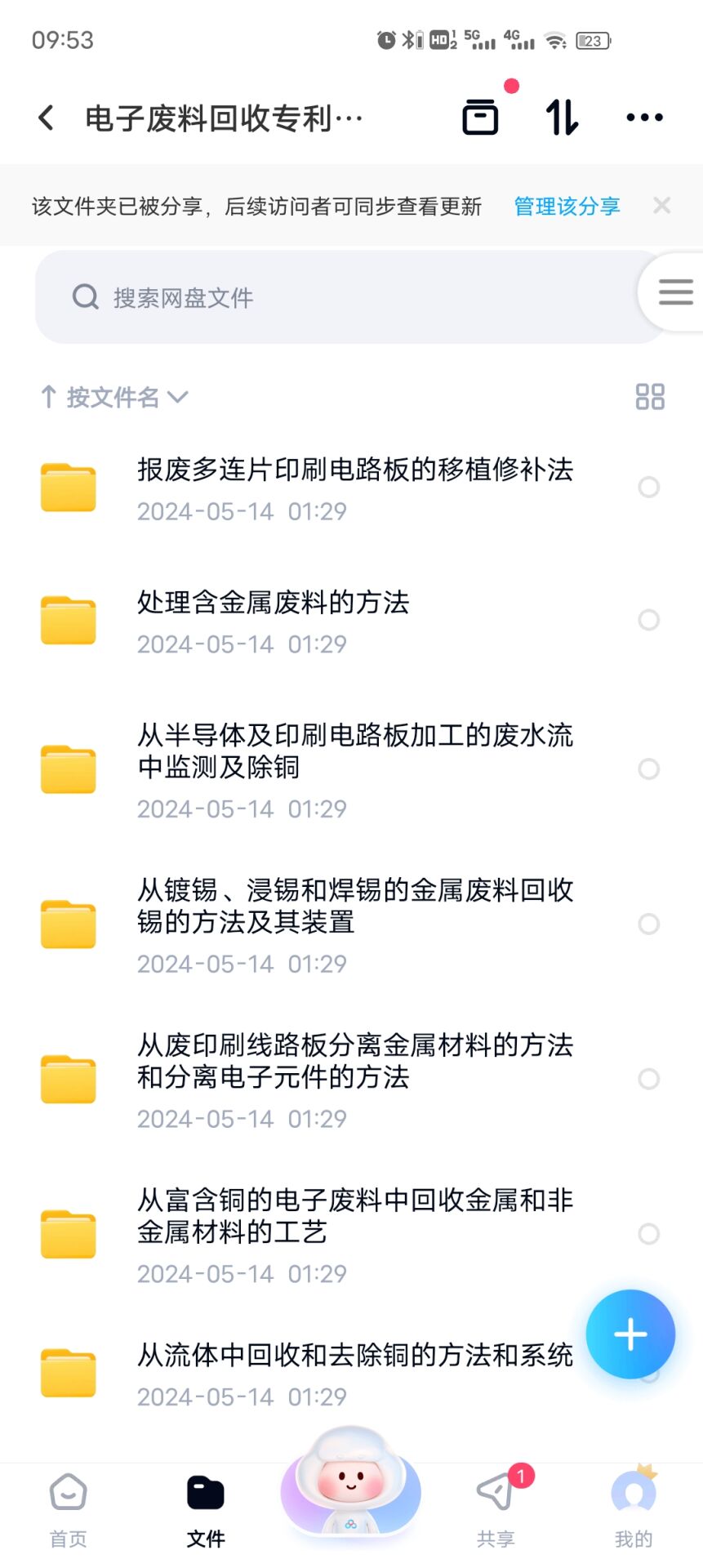Image resolution: width=703 pixels, height=1568 pixels.
Task: Tap the back chevron to parent folder
Action: (45, 117)
